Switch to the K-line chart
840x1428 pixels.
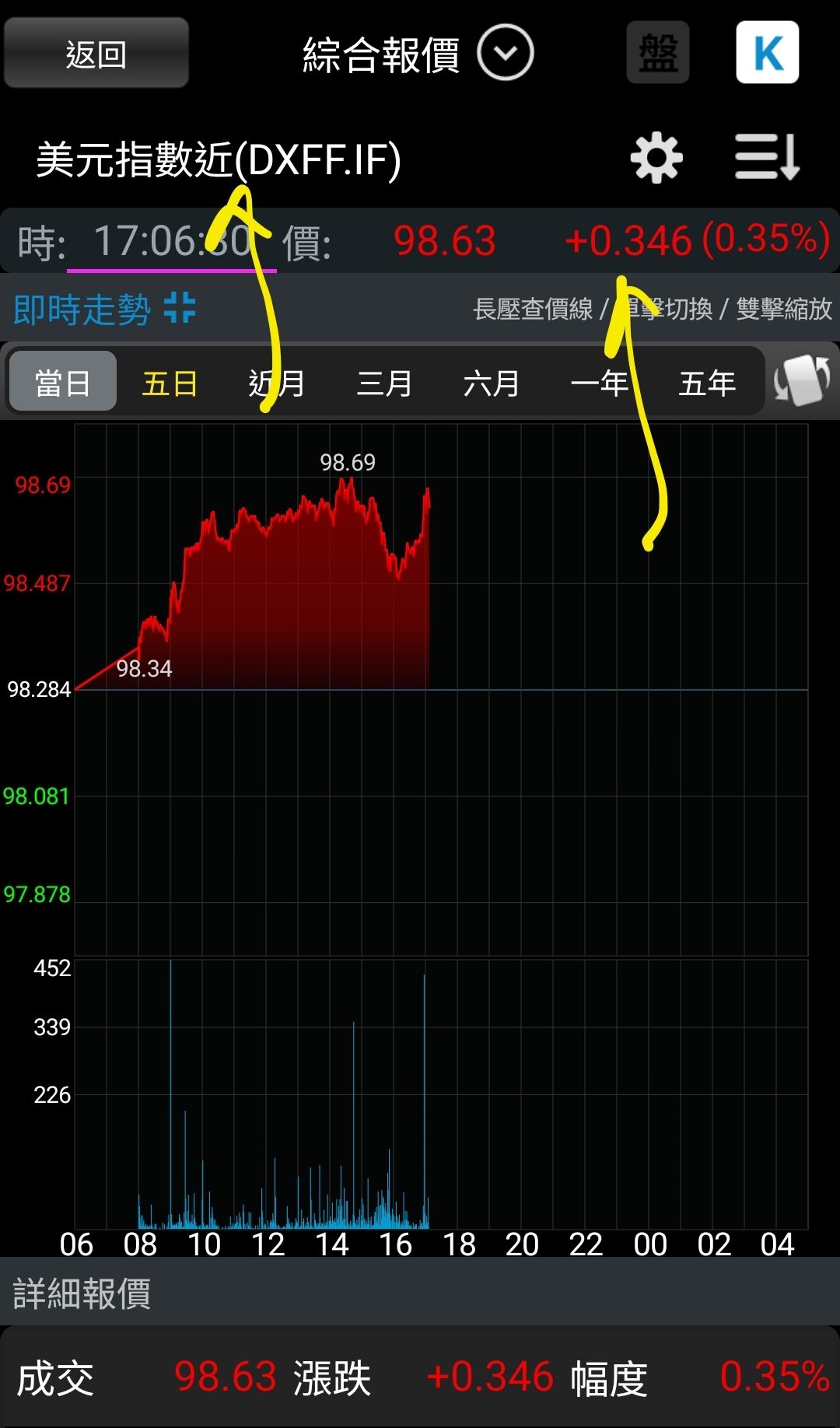click(767, 53)
